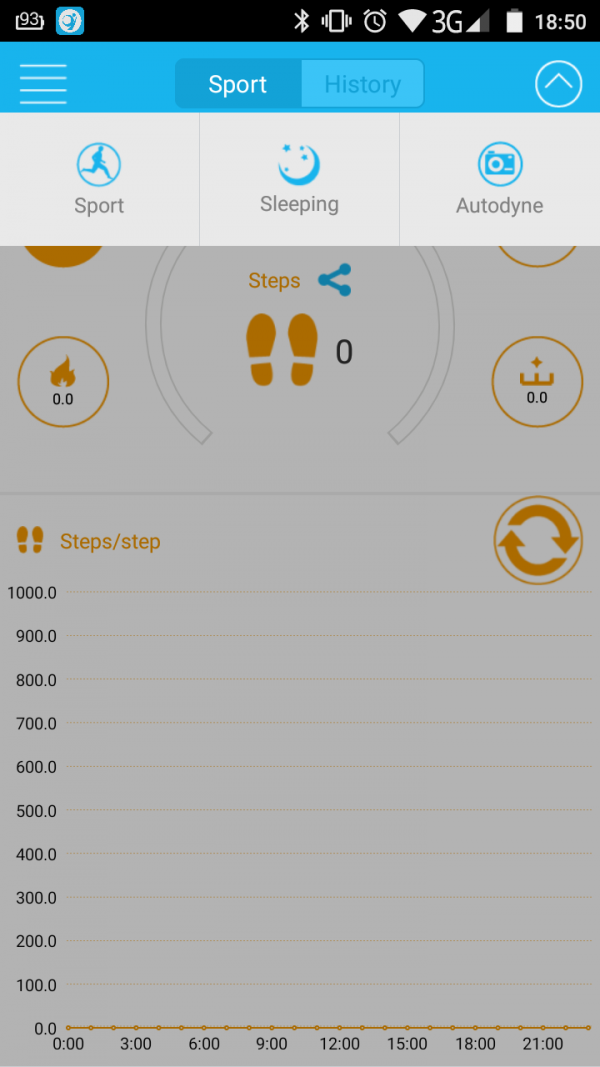Viewport: 600px width, 1067px height.
Task: Tap the calories burned circle
Action: [x=63, y=382]
